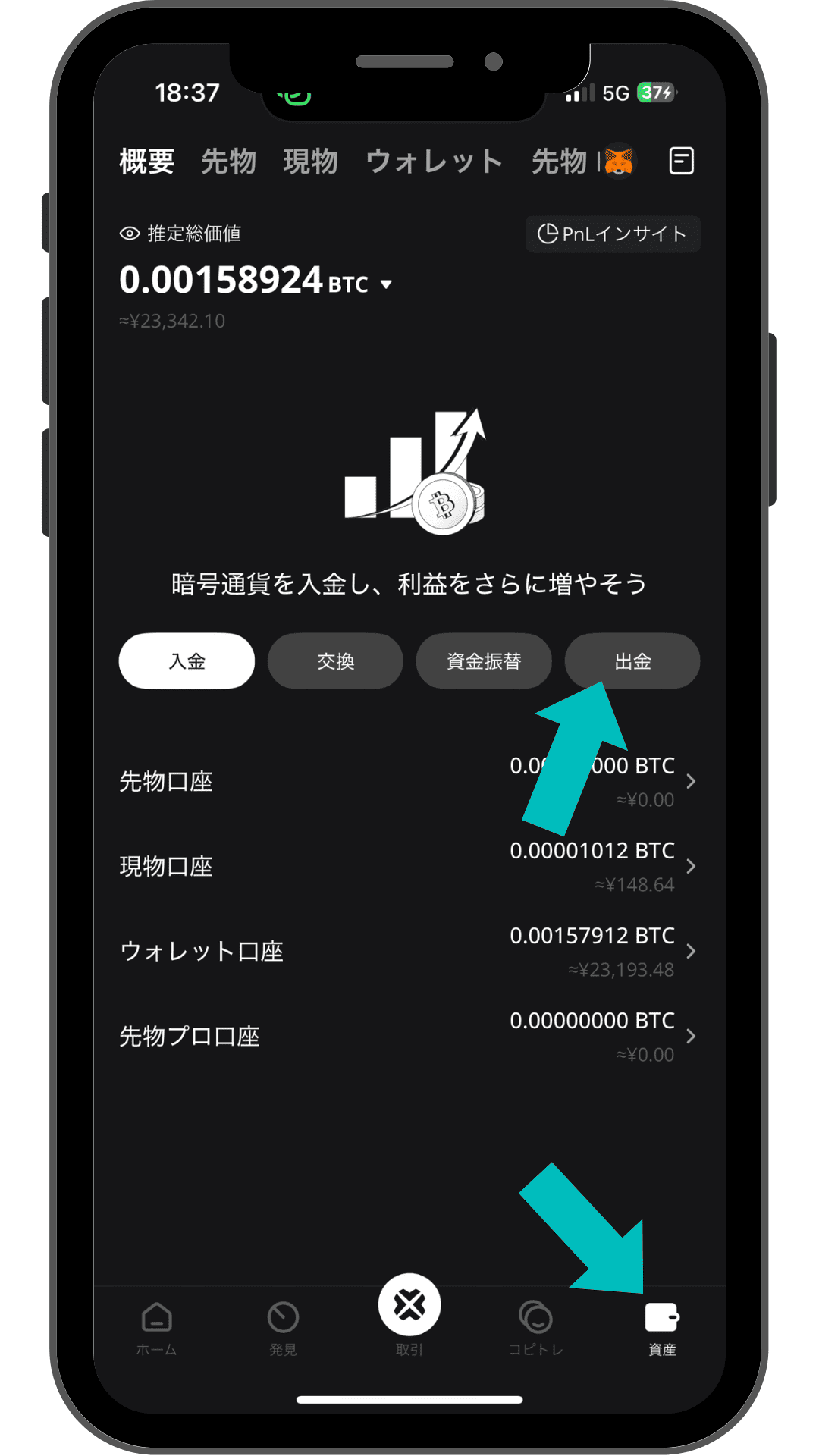Open 資金振替 fund transfer
Viewport: 819px width, 1456px height.
point(484,661)
